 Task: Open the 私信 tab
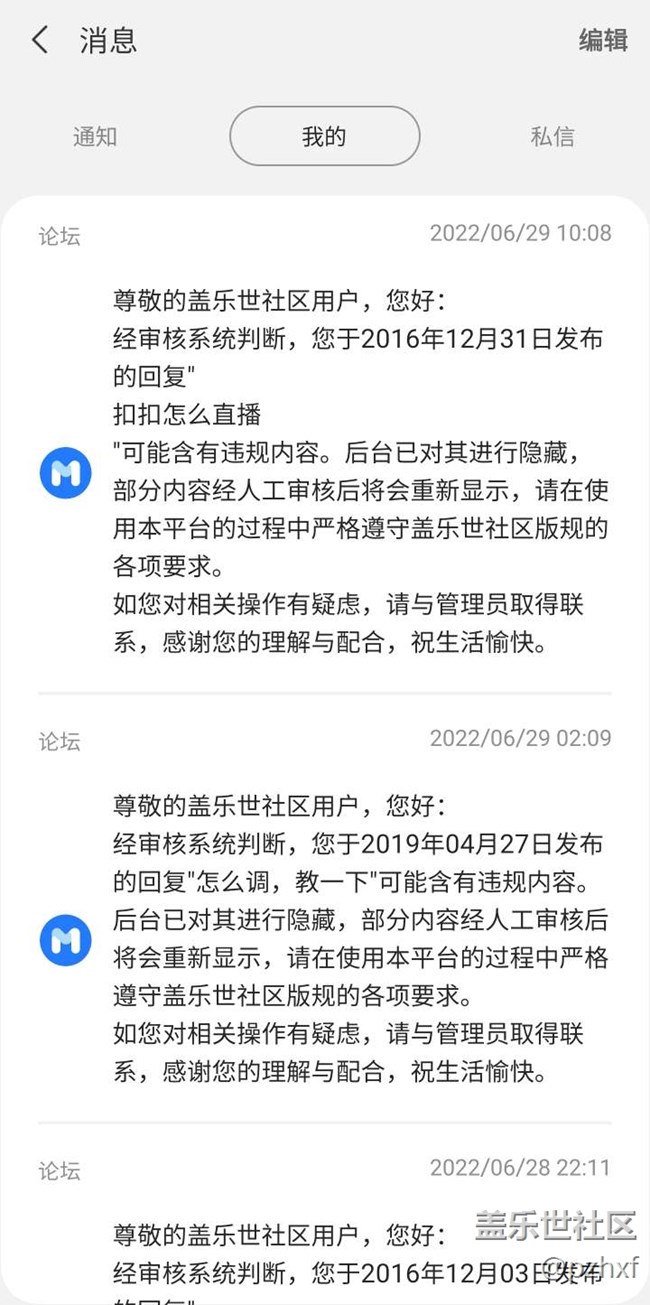[x=553, y=137]
